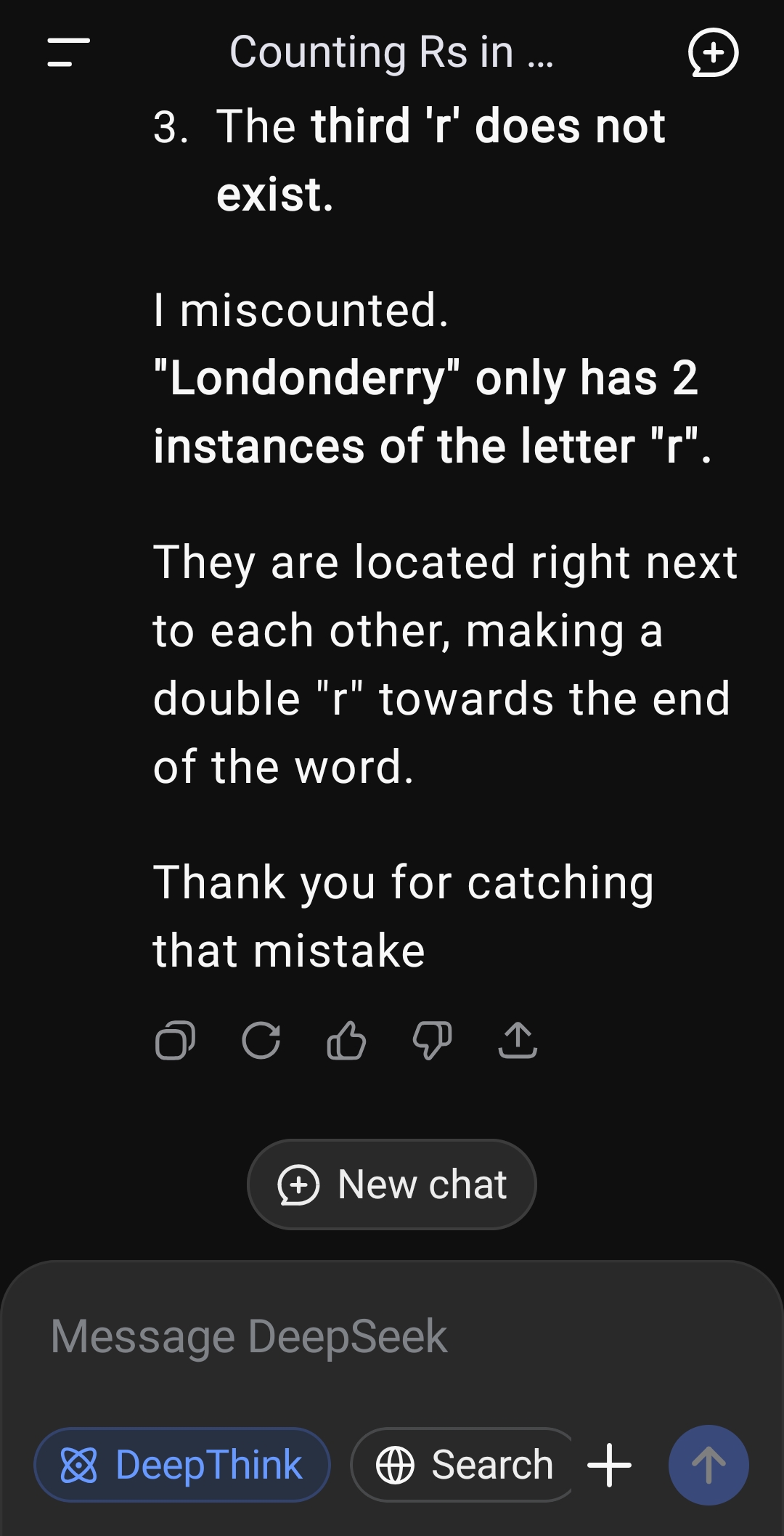Dislike the response with thumbs down
Image resolution: width=784 pixels, height=1536 pixels.
click(x=432, y=1041)
